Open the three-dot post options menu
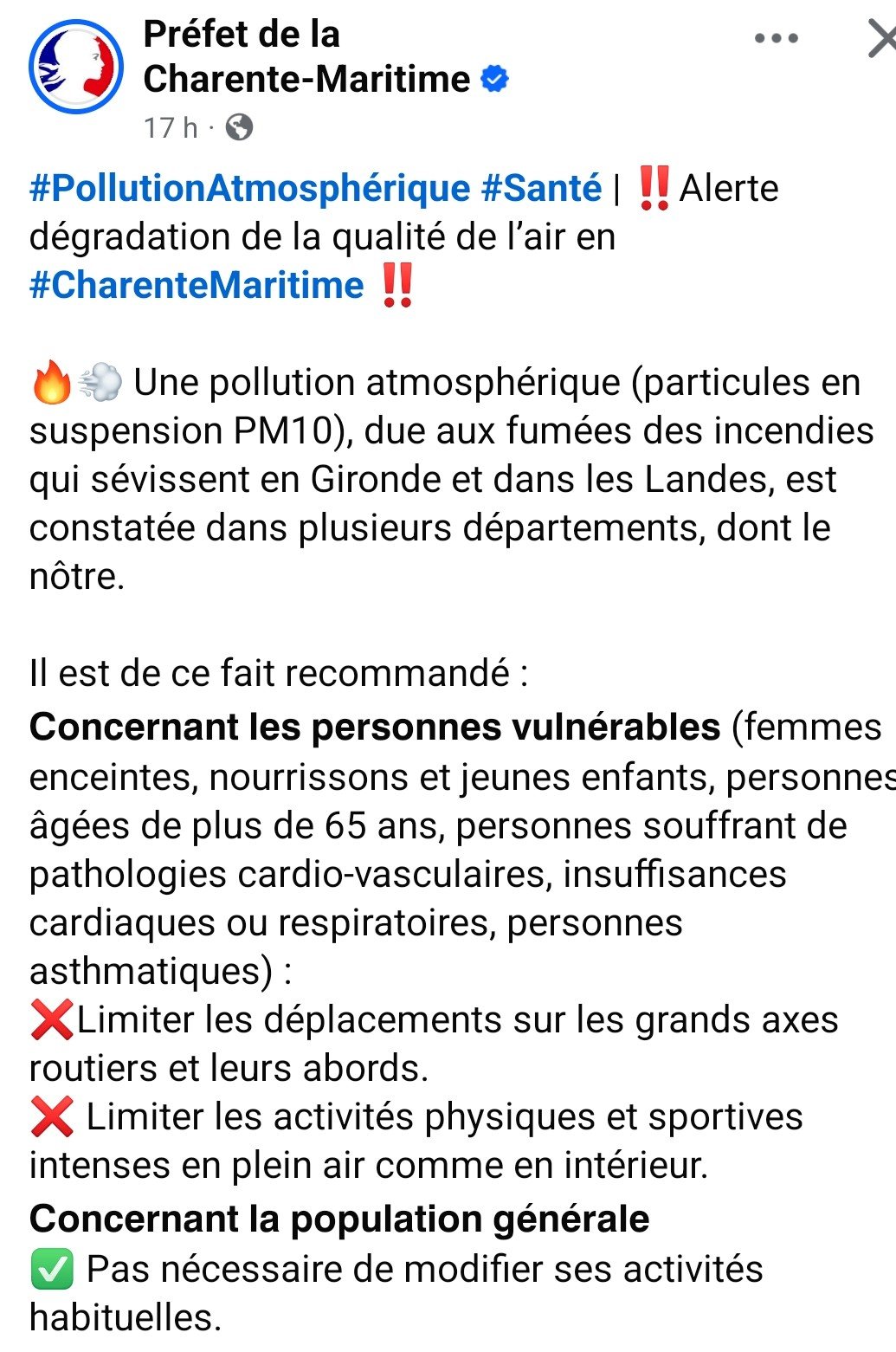 pos(777,38)
